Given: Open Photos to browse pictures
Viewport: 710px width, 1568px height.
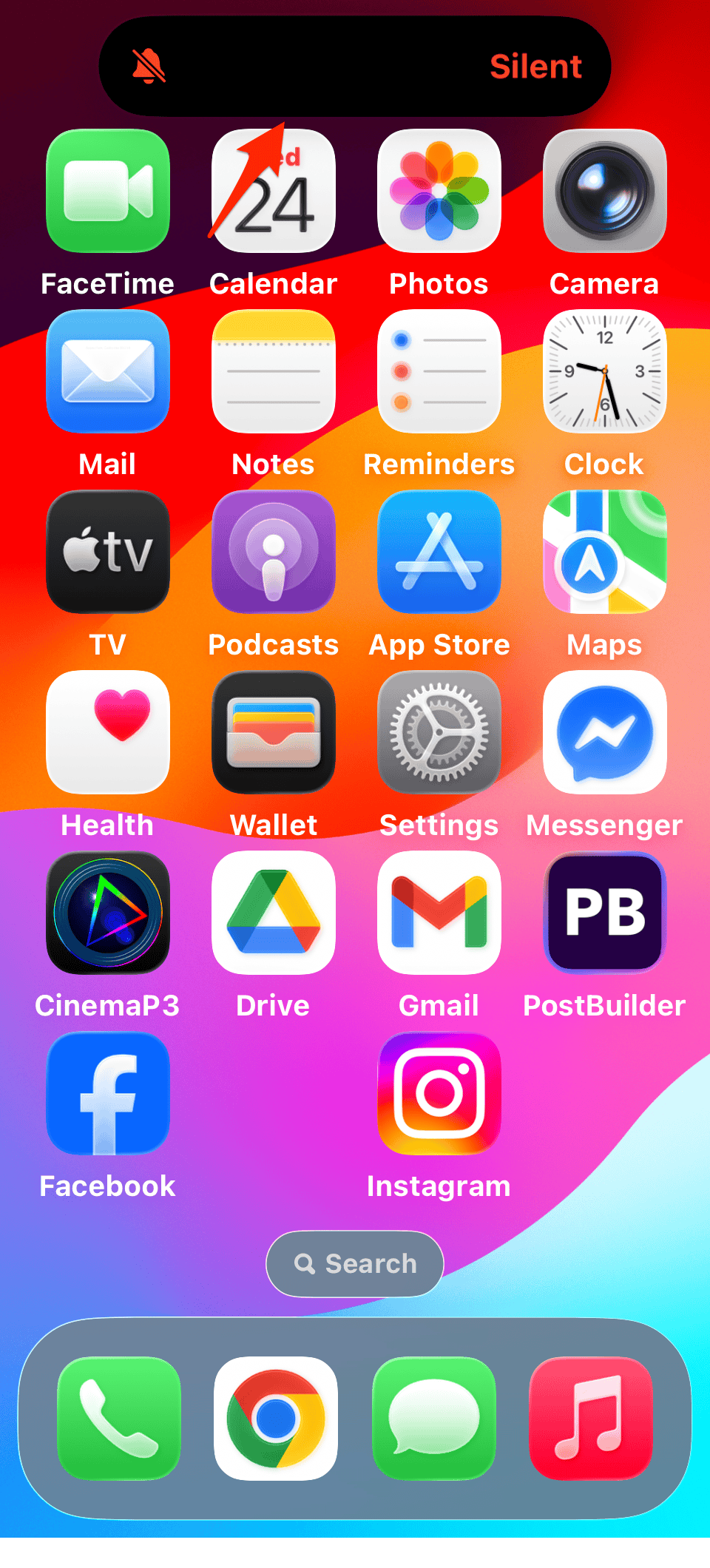Looking at the screenshot, I should coord(439,192).
